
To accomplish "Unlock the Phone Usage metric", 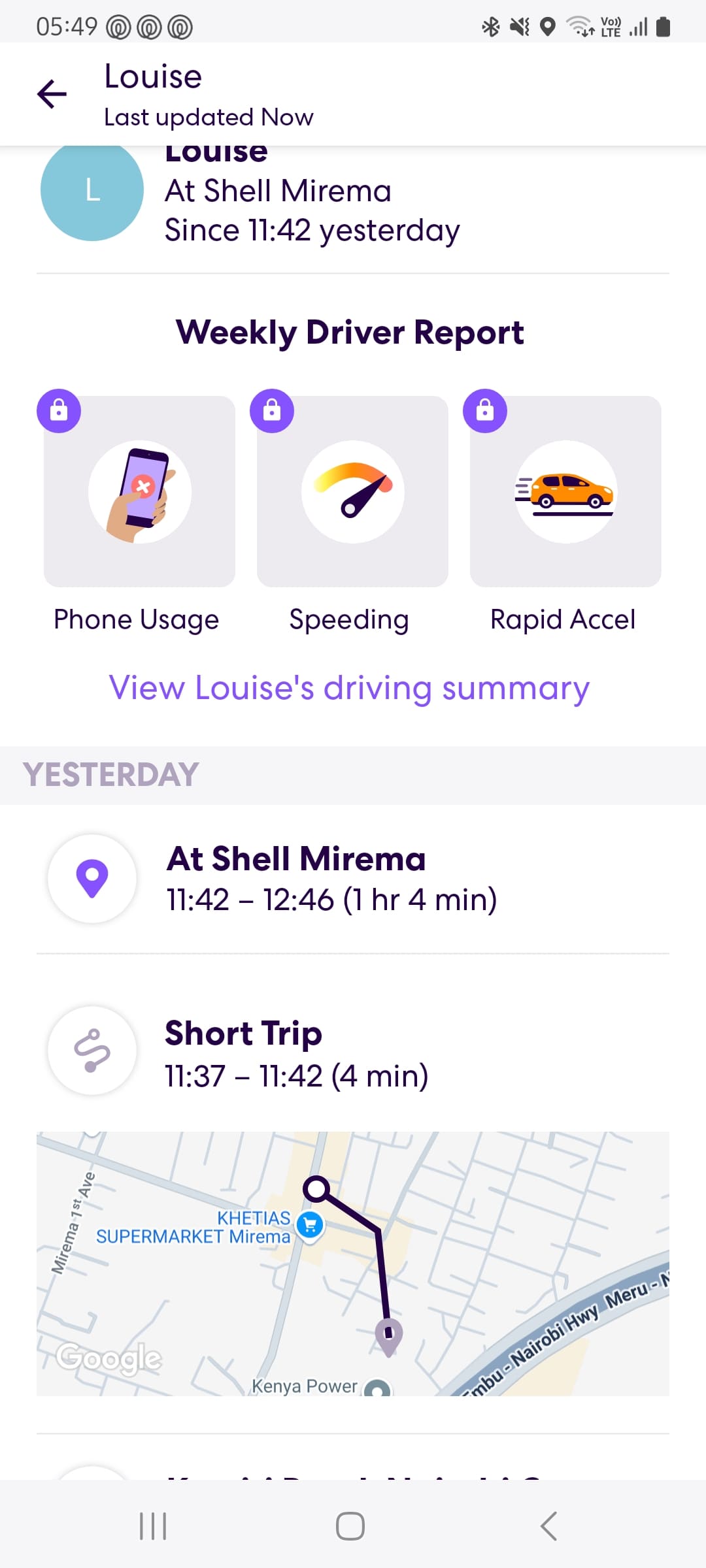I will pos(59,410).
